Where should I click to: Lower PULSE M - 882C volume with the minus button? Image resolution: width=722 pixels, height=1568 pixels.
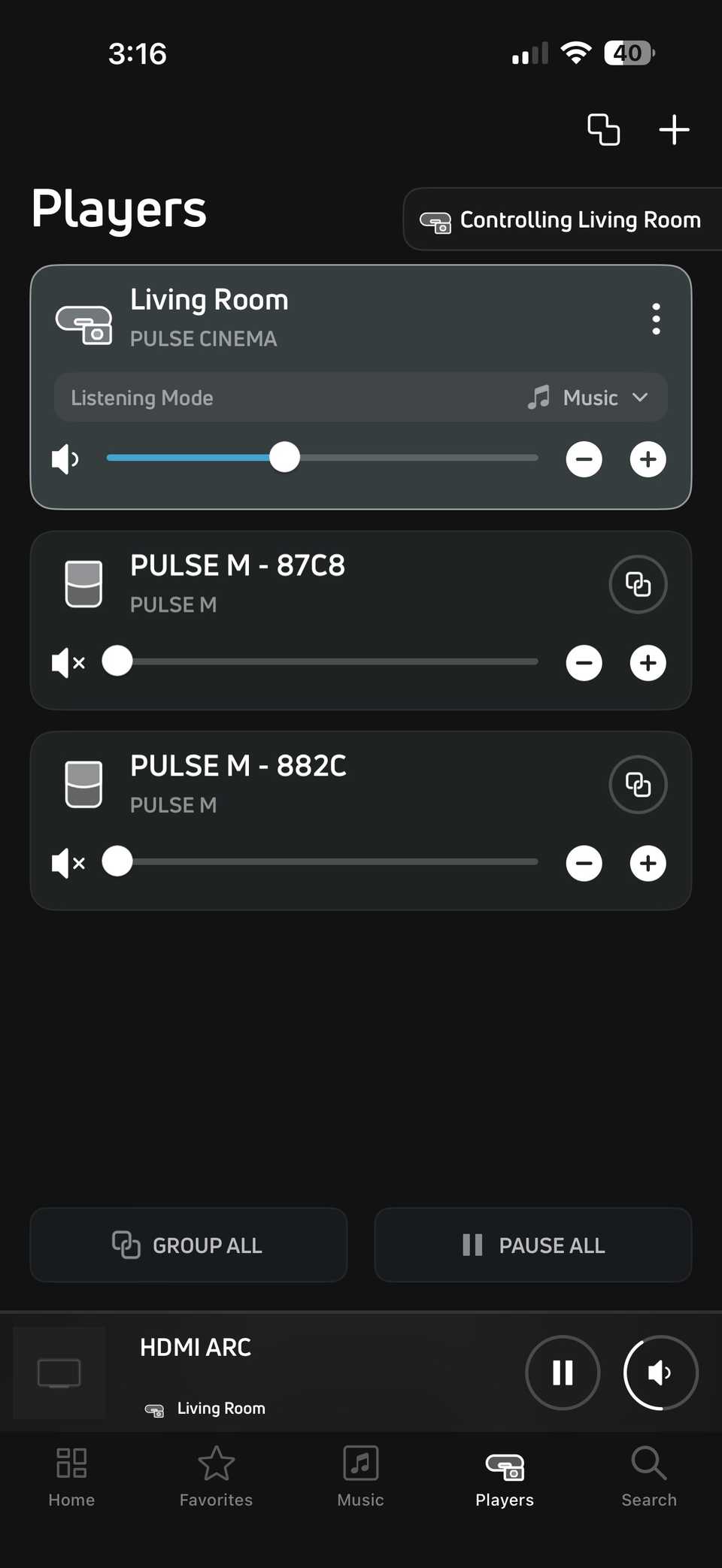click(x=584, y=863)
